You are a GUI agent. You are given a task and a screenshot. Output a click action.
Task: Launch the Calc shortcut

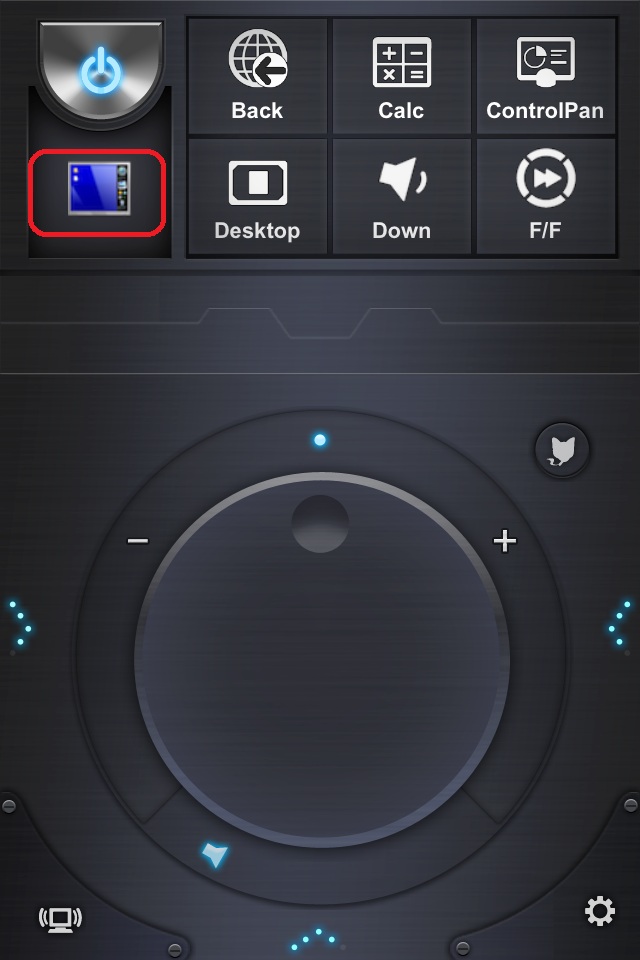tap(401, 75)
